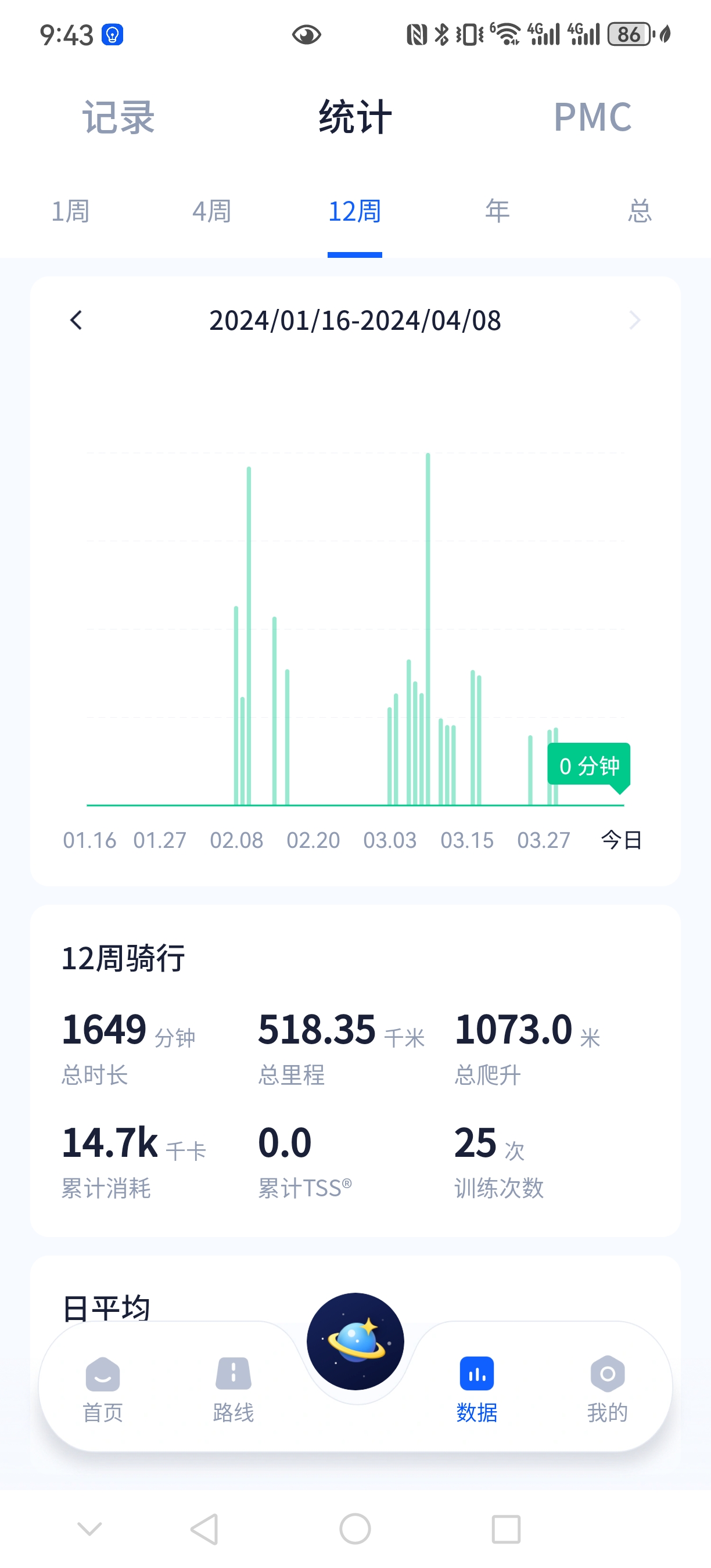This screenshot has width=711, height=1568.
Task: Switch to the 年 range tab
Action: point(497,212)
